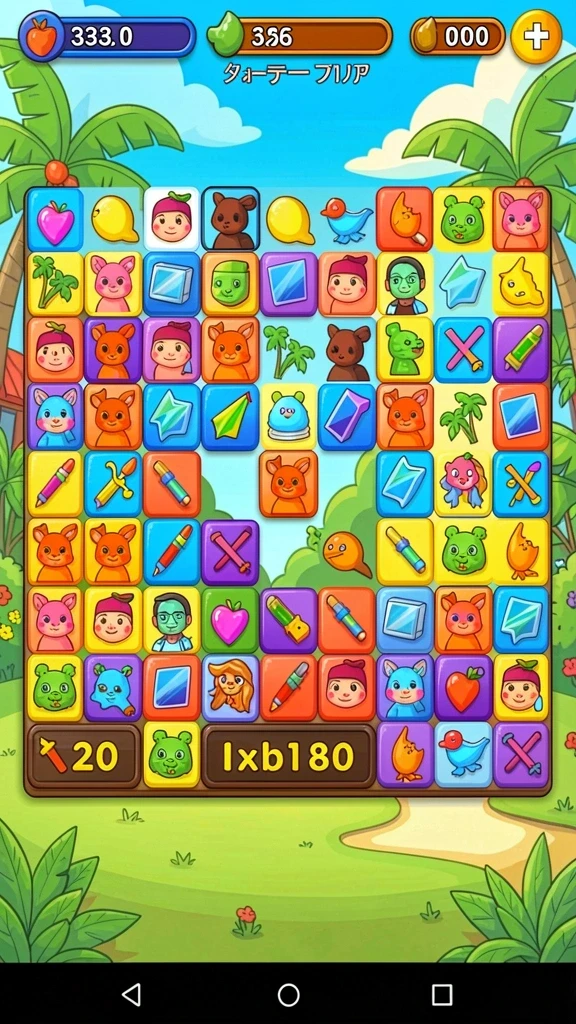
Task: Select the blue round creature on yellow tile
Action: (288, 417)
